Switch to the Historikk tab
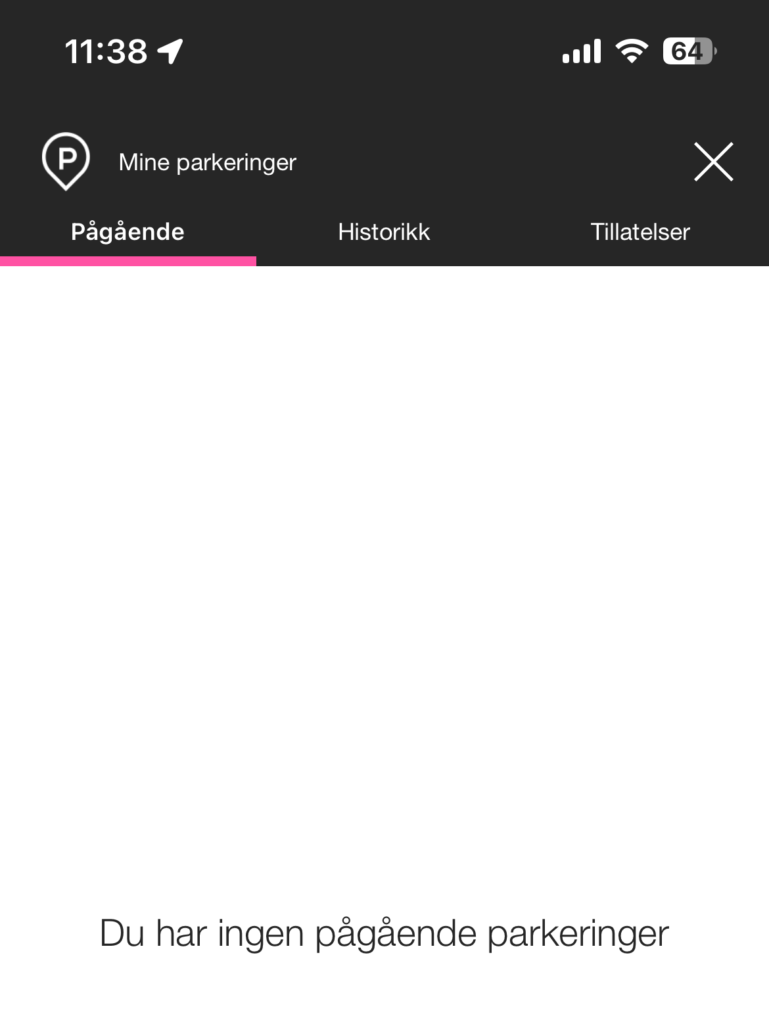 384,232
